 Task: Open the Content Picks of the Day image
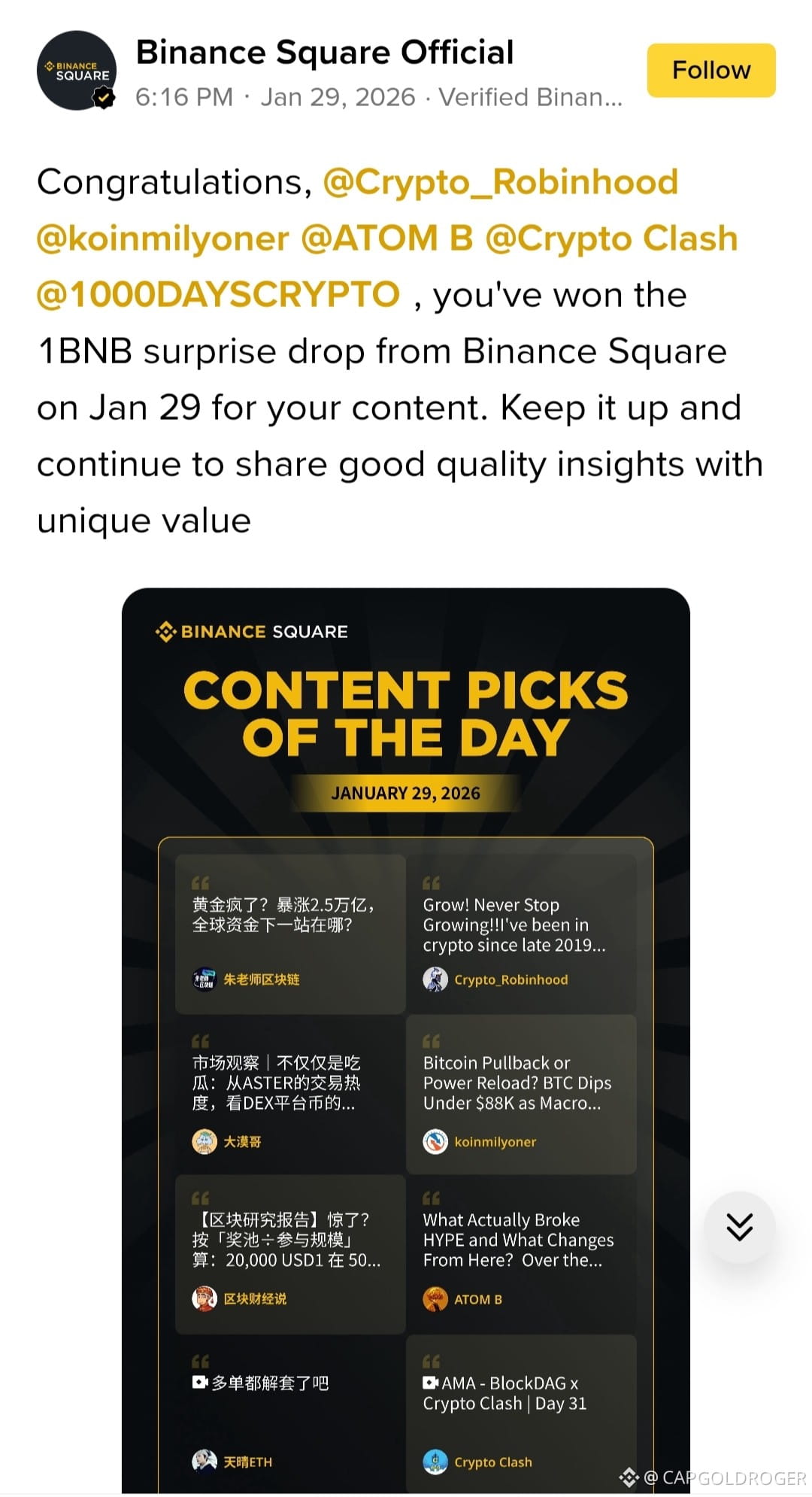(405, 1038)
